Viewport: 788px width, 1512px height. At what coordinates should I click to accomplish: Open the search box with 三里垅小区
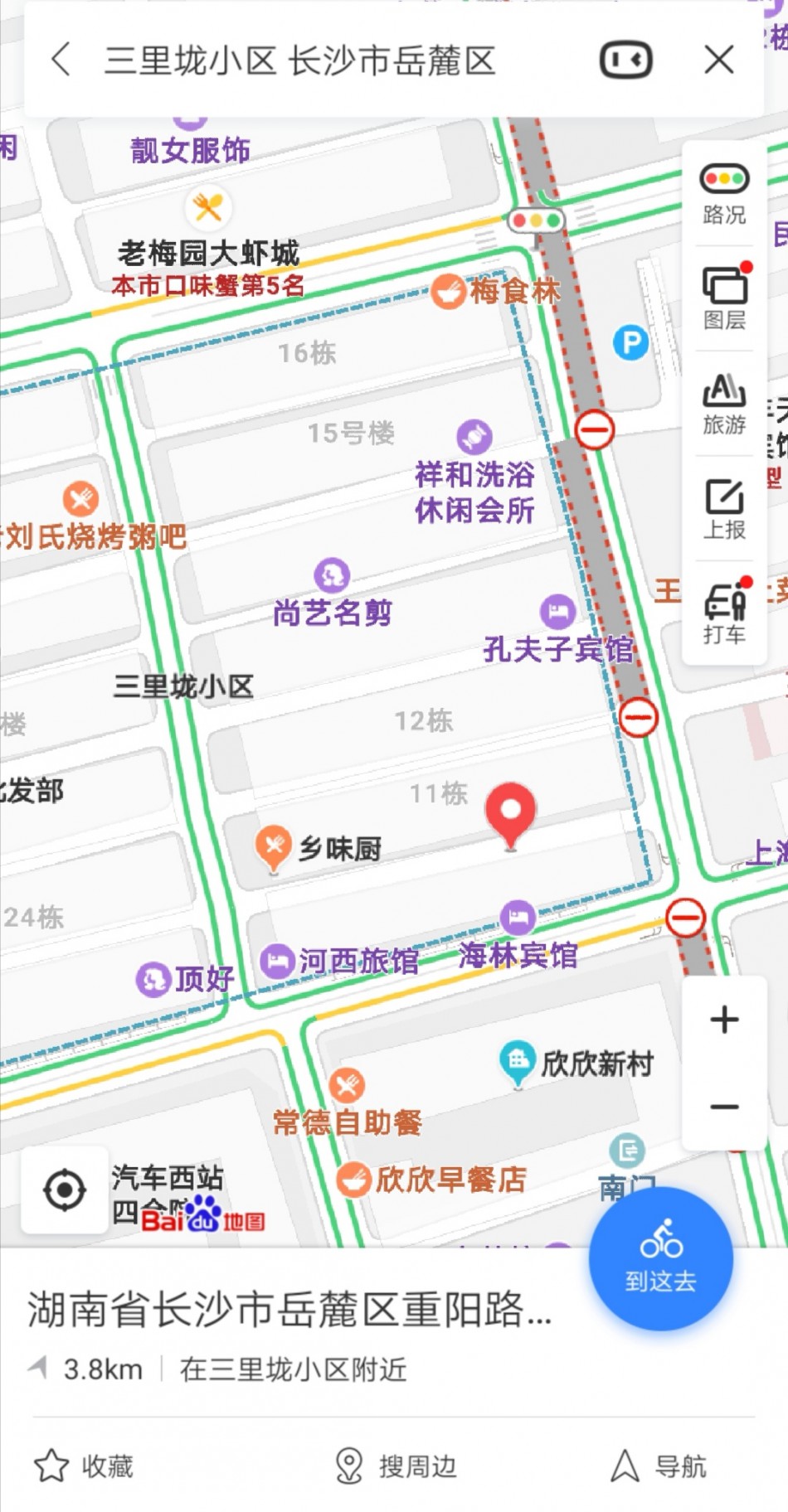[x=300, y=61]
